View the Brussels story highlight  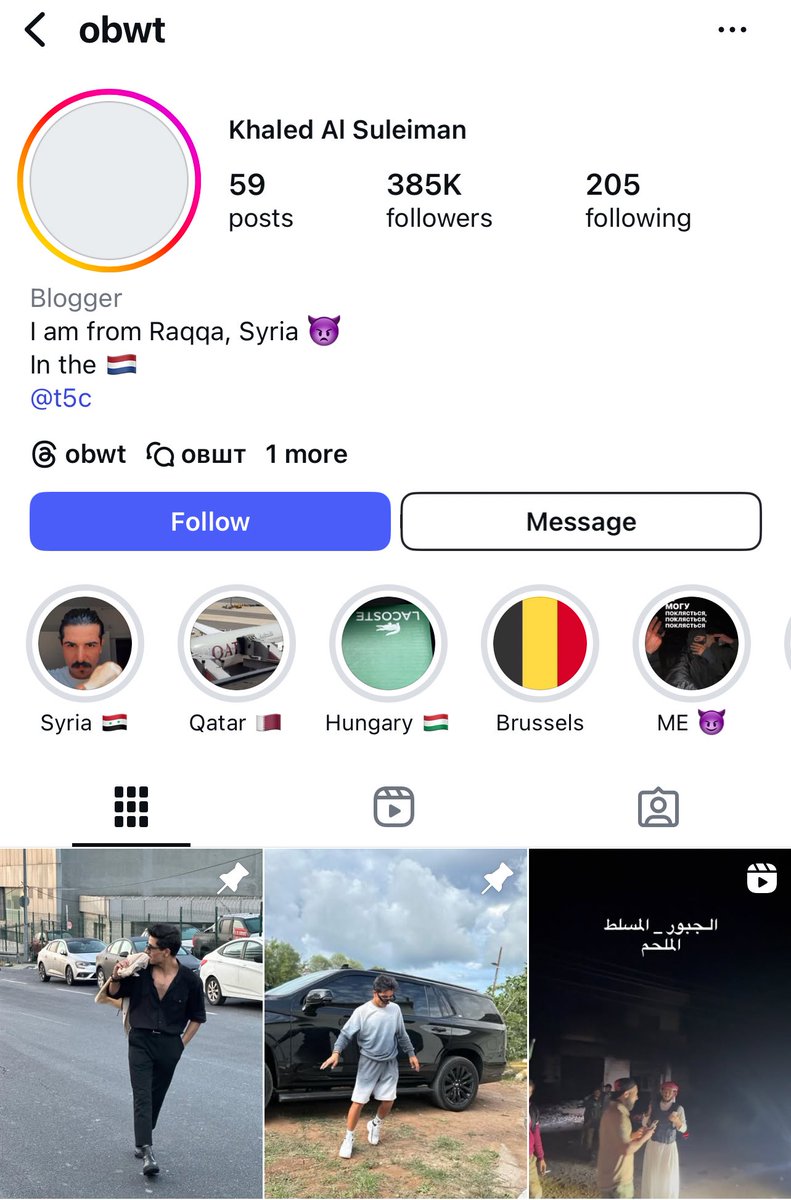pyautogui.click(x=540, y=644)
